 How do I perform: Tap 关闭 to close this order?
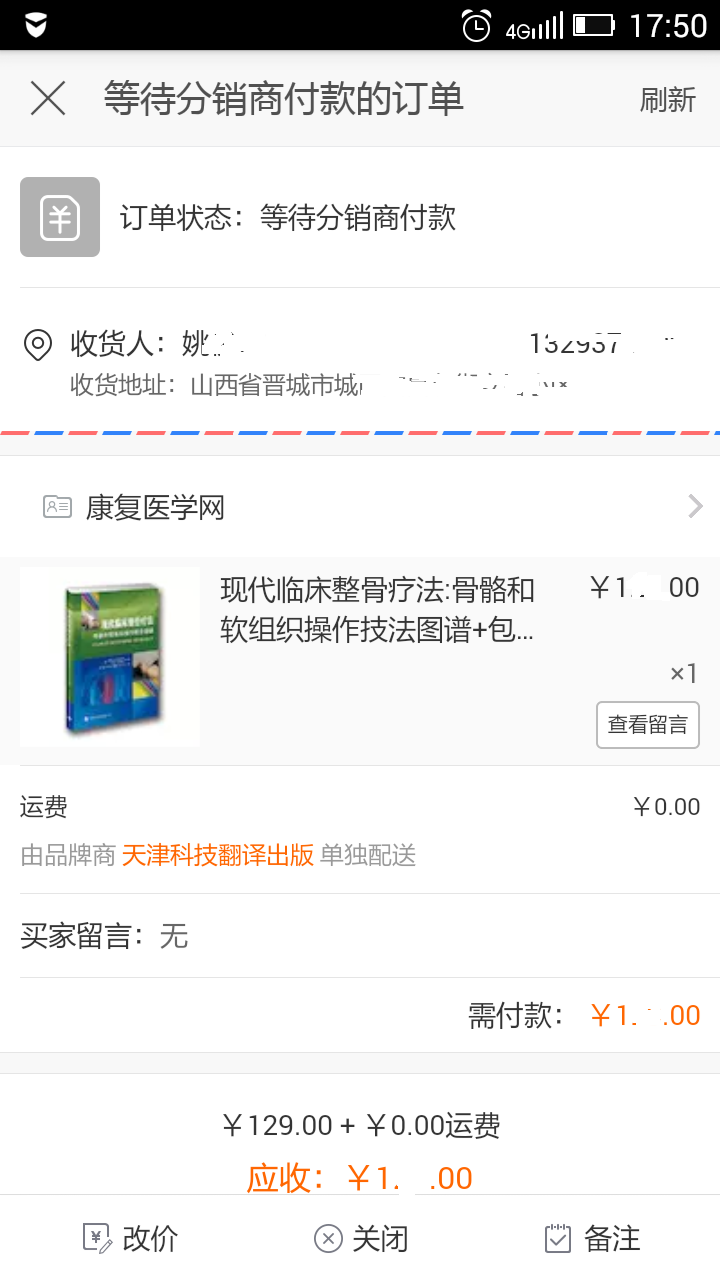[x=361, y=1238]
